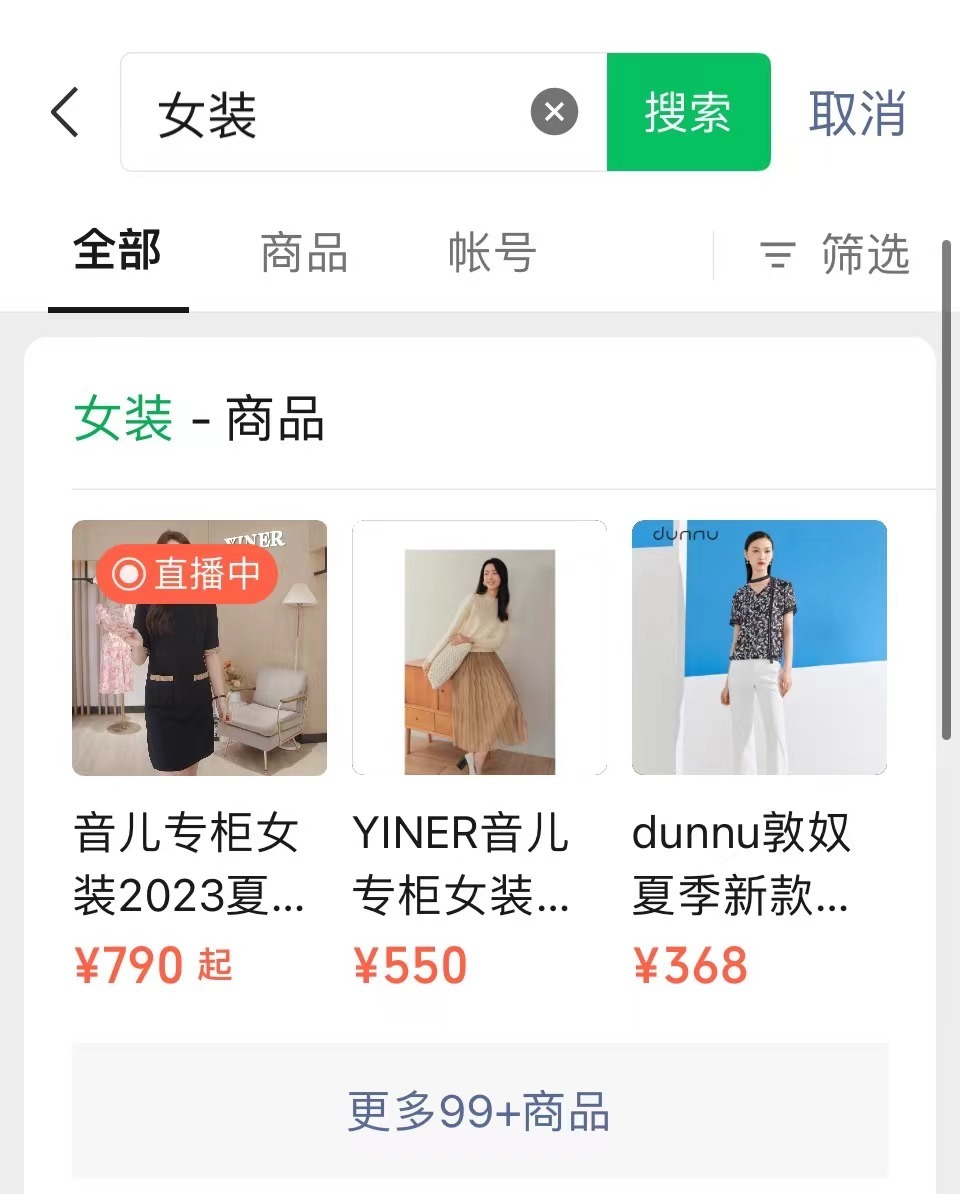Image resolution: width=960 pixels, height=1194 pixels.
Task: Tap 取消 to cancel the search
Action: [856, 112]
